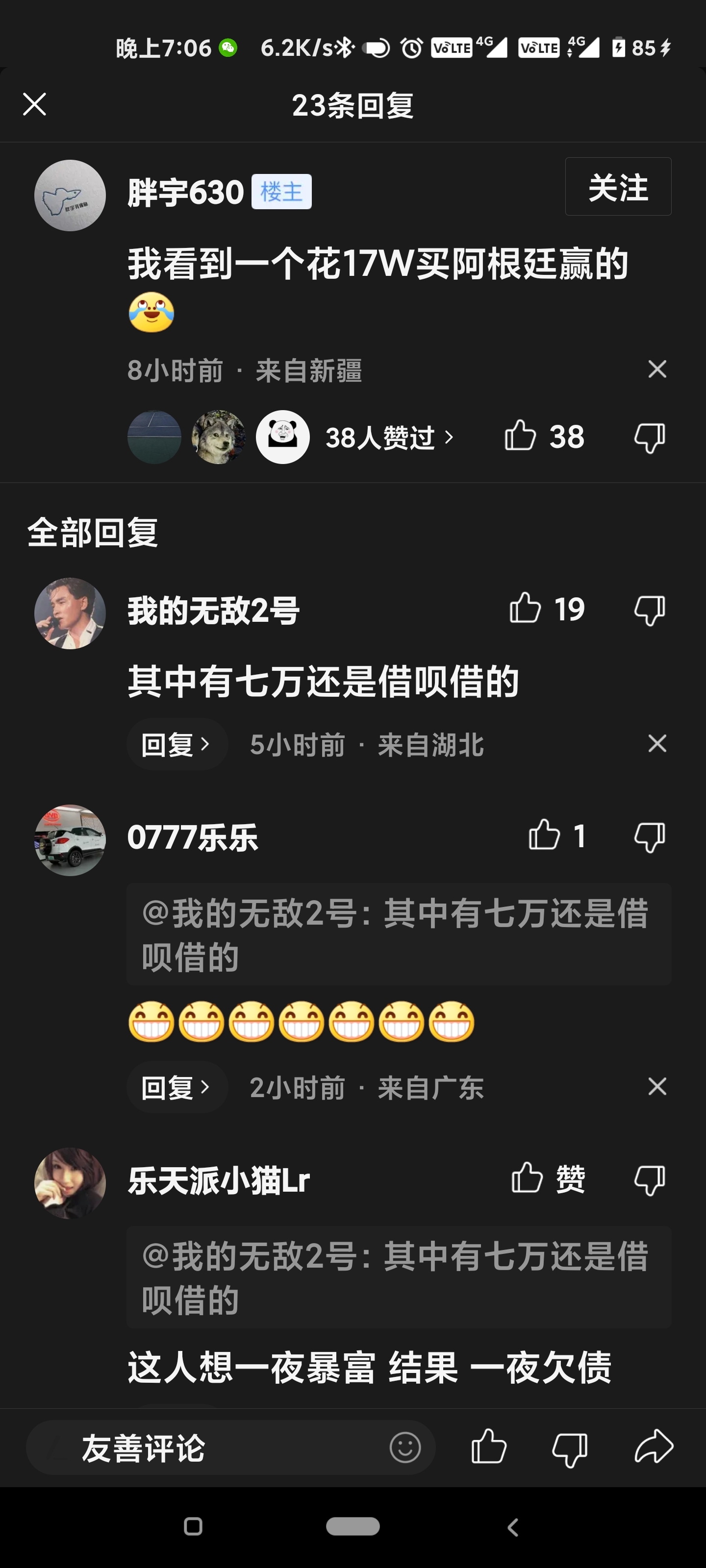Image resolution: width=706 pixels, height=1568 pixels.
Task: Share using the bottom bar arrow
Action: tap(654, 1446)
